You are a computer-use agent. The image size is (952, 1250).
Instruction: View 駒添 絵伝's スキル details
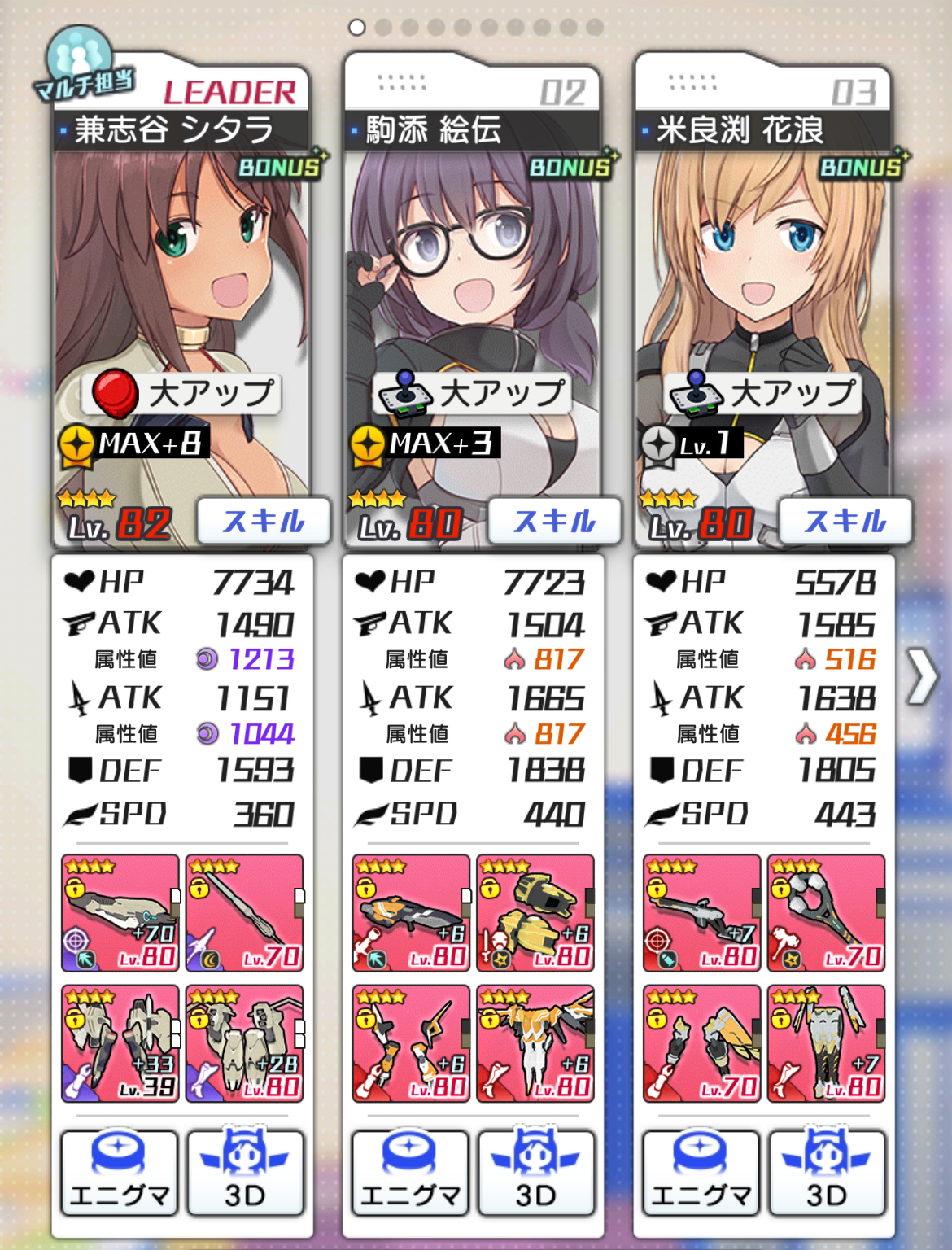pos(554,521)
